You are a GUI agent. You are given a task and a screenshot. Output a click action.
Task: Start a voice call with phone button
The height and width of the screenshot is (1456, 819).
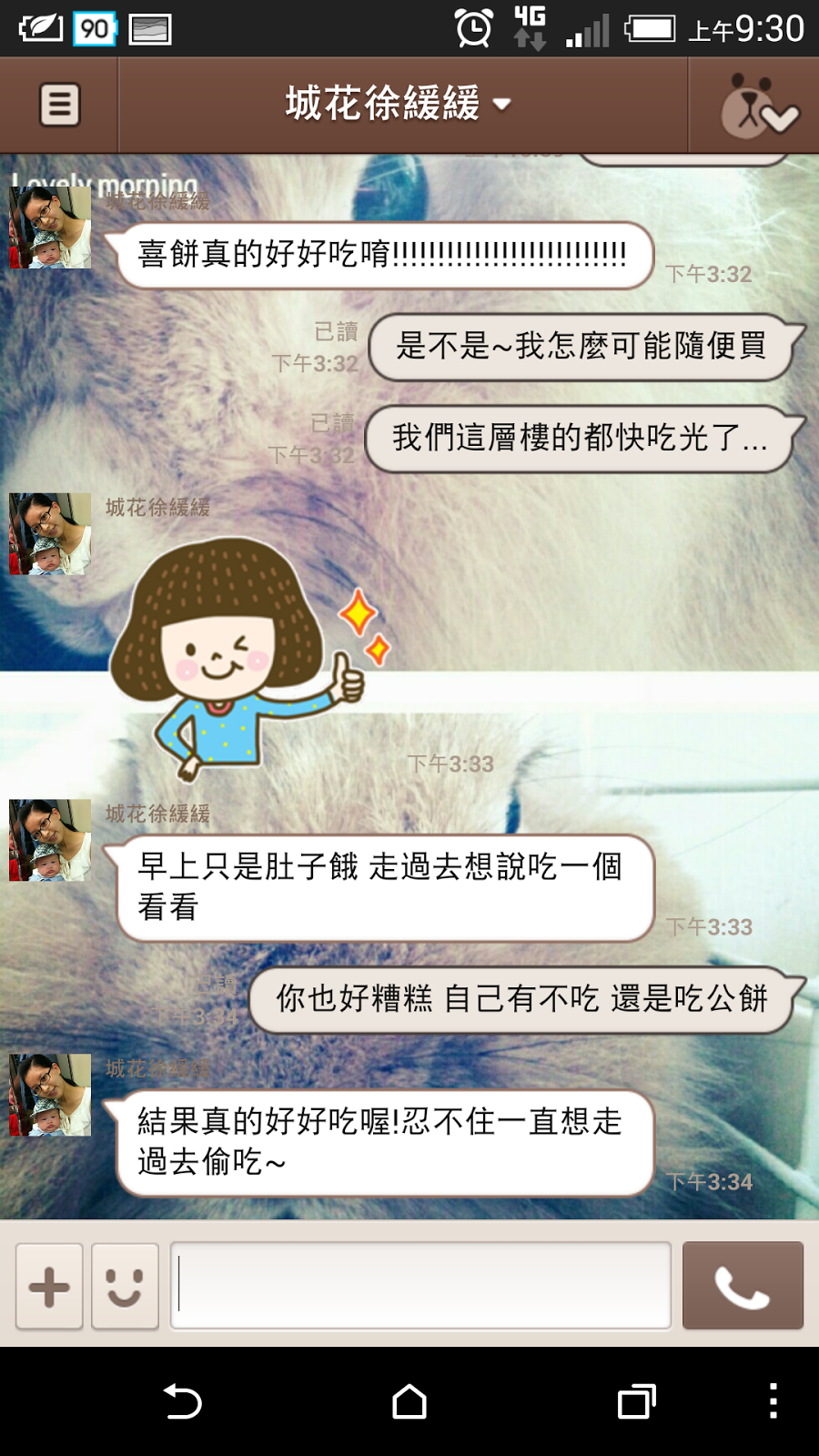pyautogui.click(x=743, y=1286)
